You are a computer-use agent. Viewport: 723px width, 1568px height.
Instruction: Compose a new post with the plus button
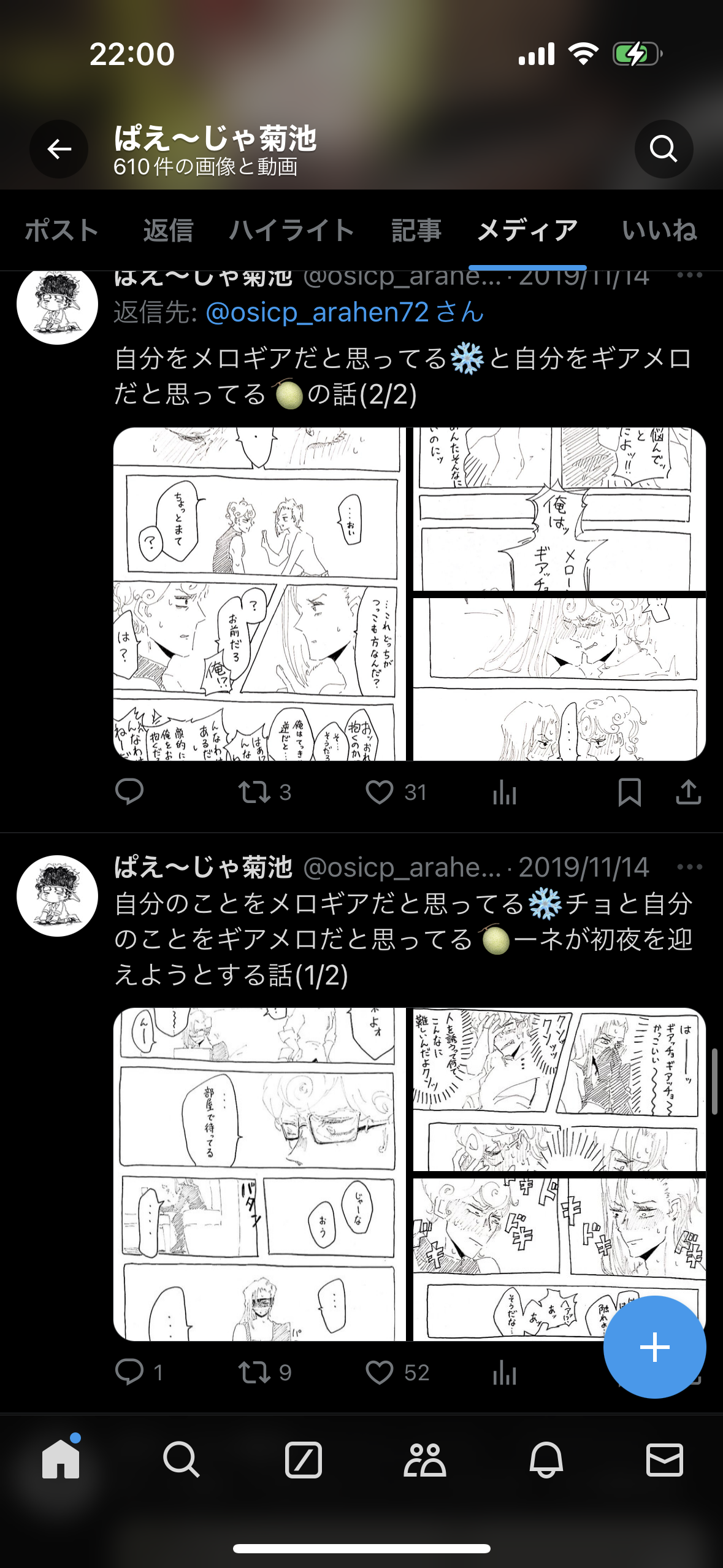[654, 1347]
